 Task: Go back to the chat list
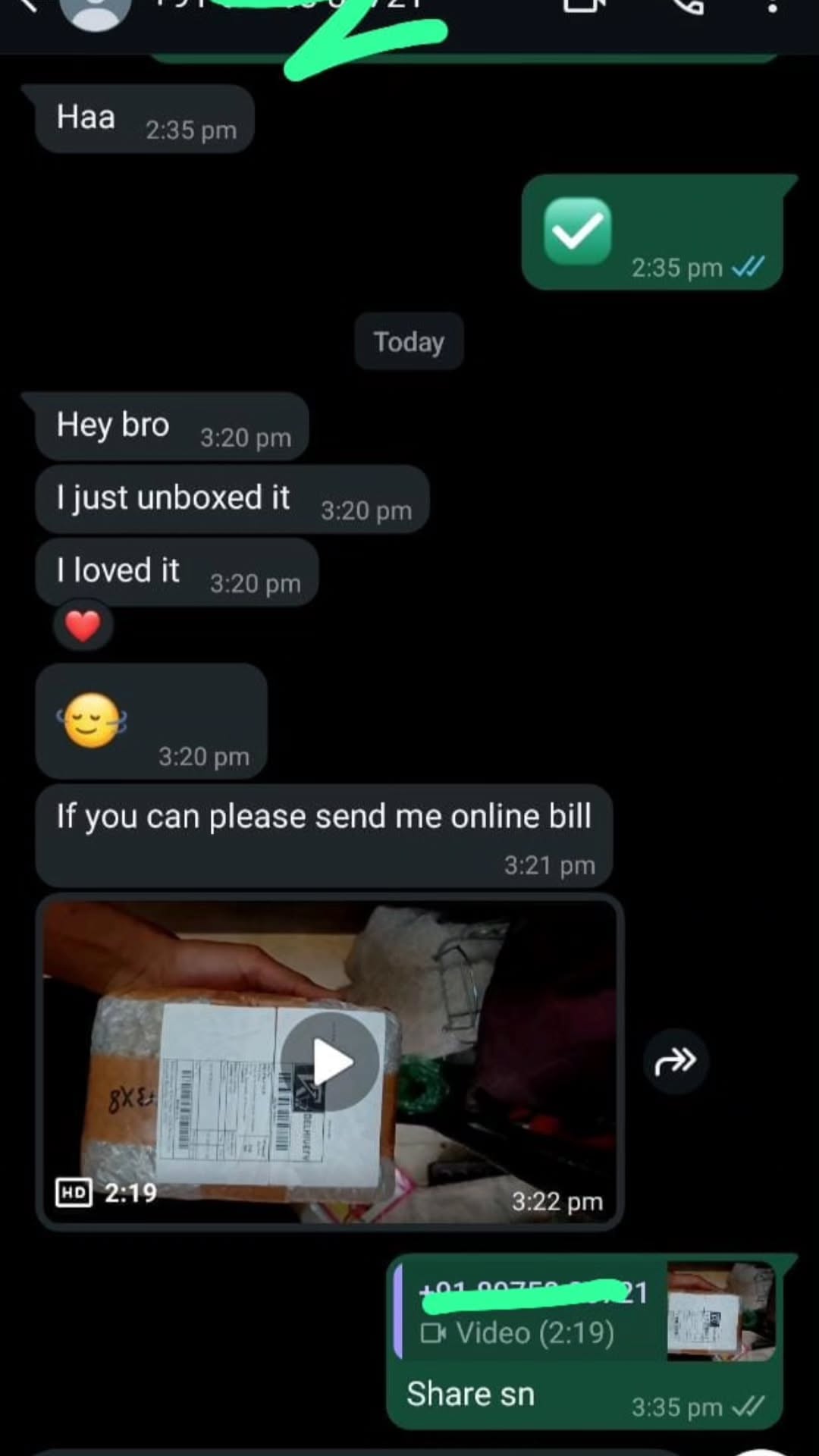[27, 6]
